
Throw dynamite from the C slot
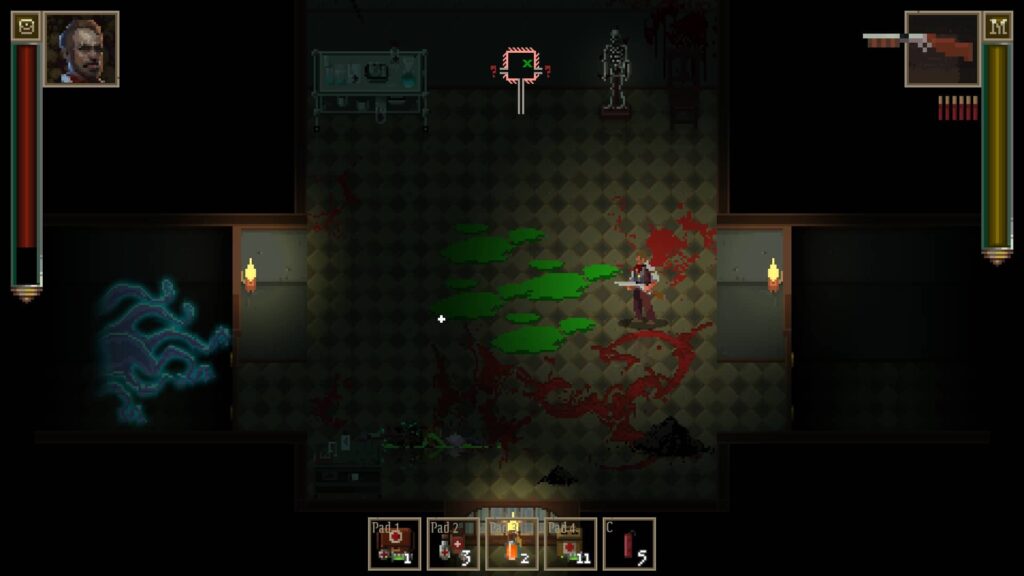[x=629, y=543]
